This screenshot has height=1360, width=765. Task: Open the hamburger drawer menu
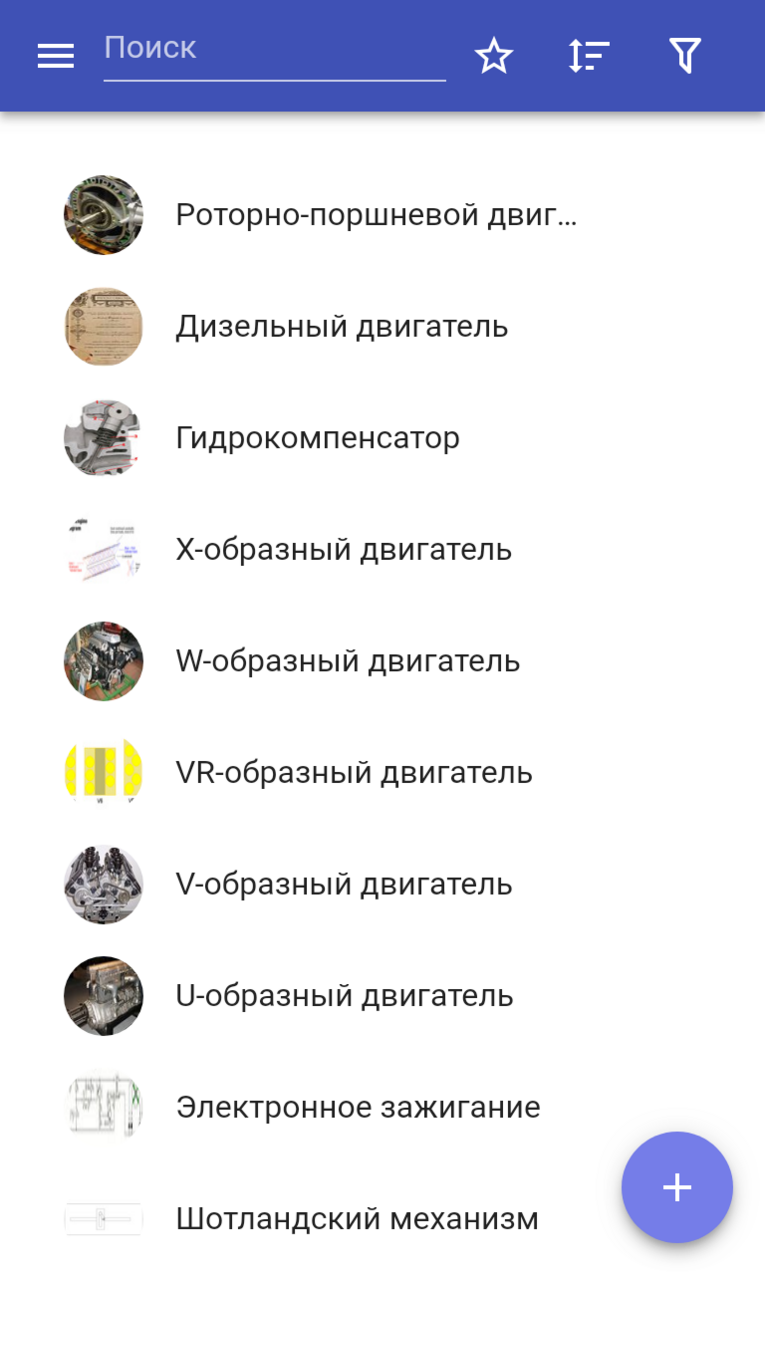(x=56, y=56)
